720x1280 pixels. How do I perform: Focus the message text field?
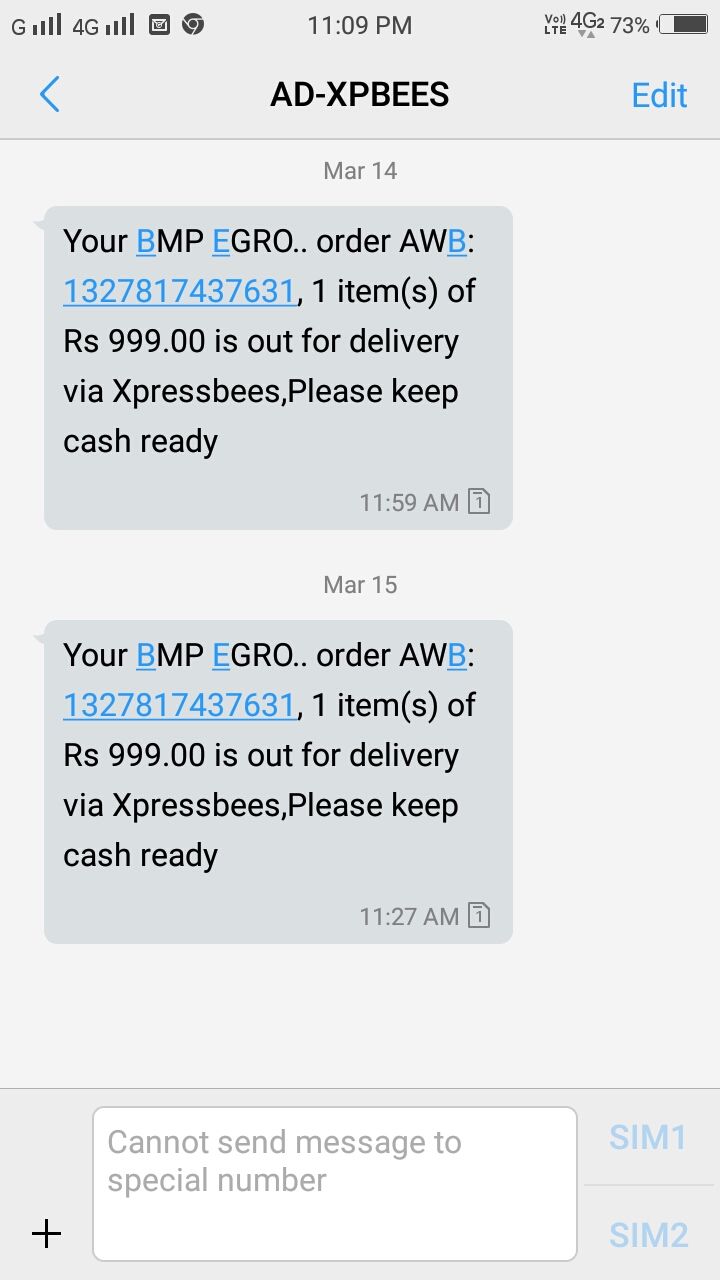point(335,1183)
